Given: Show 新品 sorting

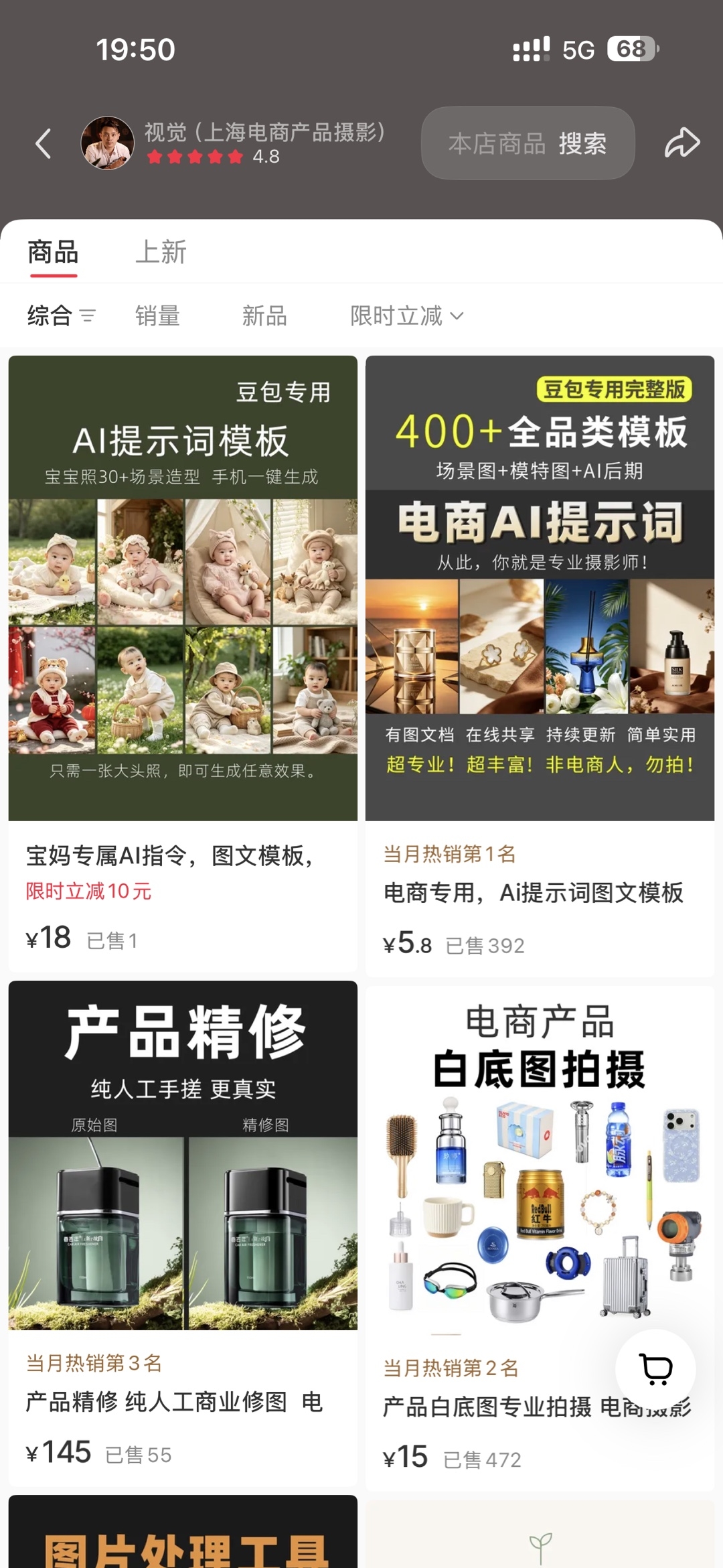Looking at the screenshot, I should tap(264, 315).
